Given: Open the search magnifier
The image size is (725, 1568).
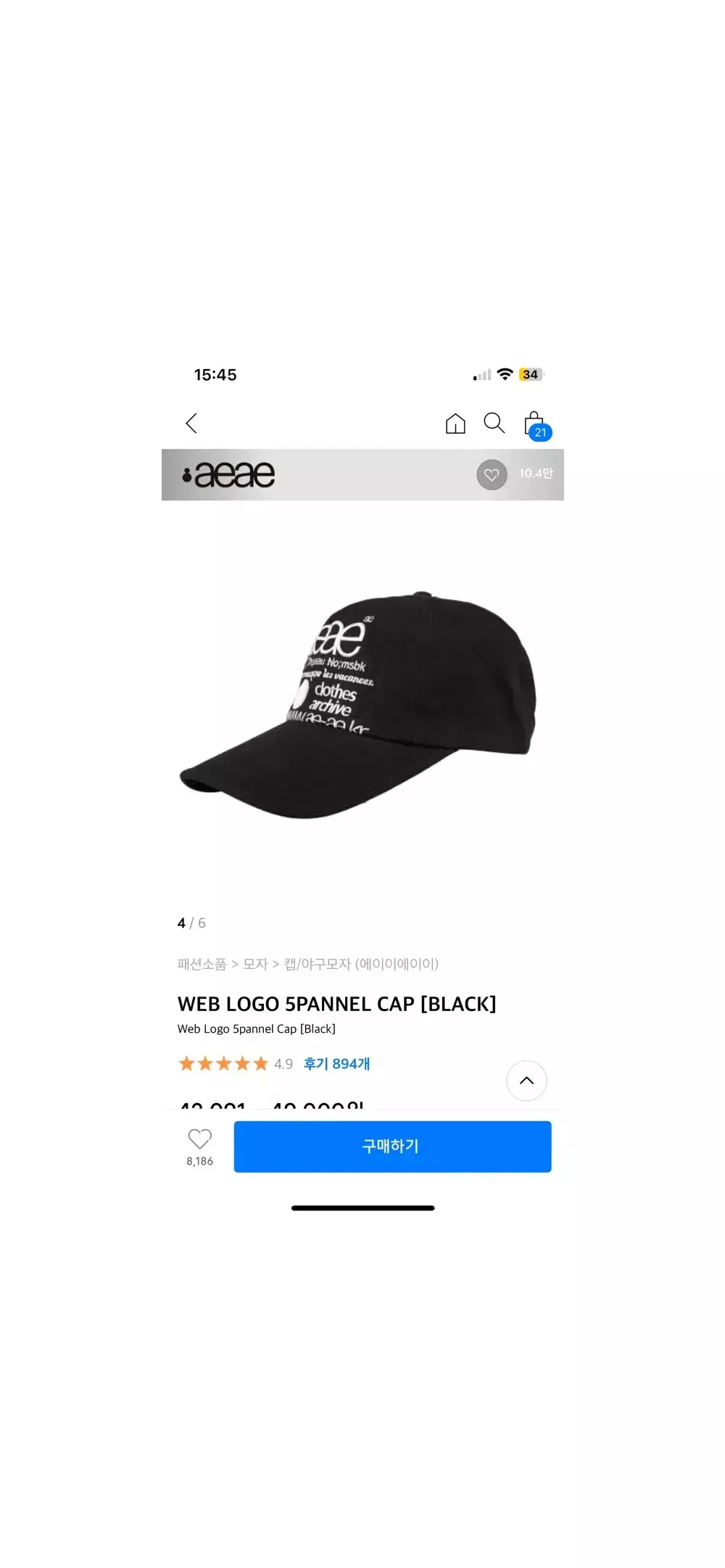Looking at the screenshot, I should coord(494,423).
